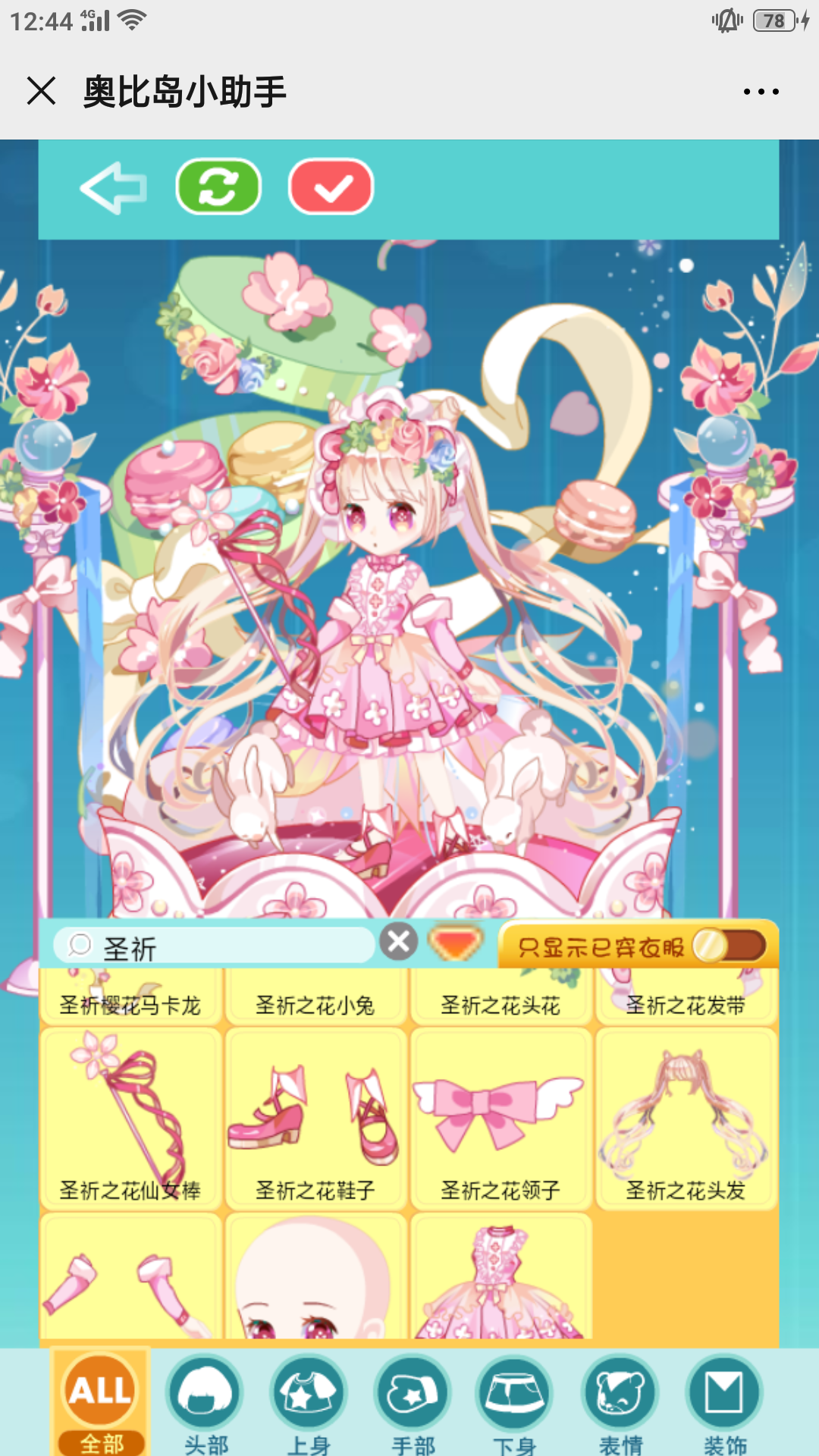Toggle 只显示已穿衣服 switch

point(728,946)
